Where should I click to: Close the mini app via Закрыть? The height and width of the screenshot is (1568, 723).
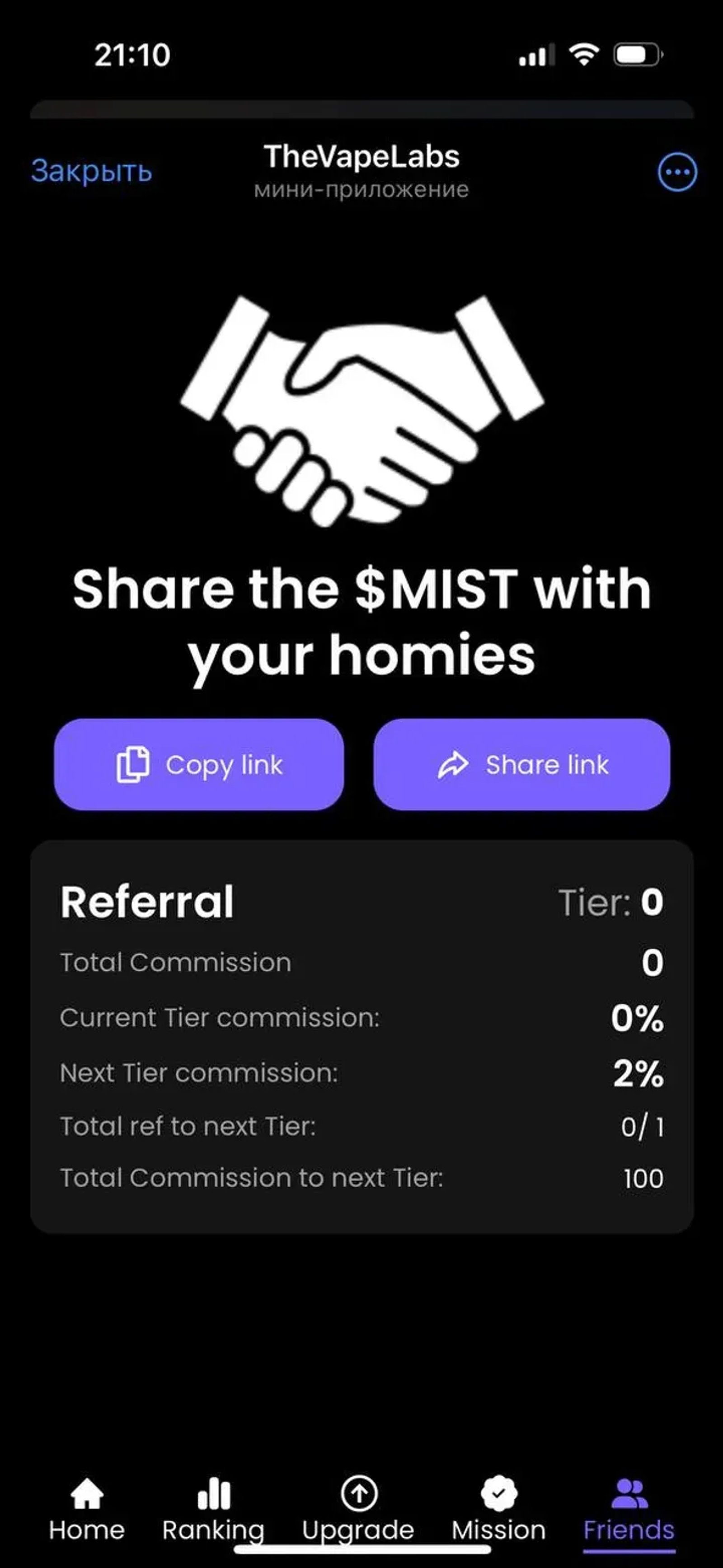coord(91,171)
